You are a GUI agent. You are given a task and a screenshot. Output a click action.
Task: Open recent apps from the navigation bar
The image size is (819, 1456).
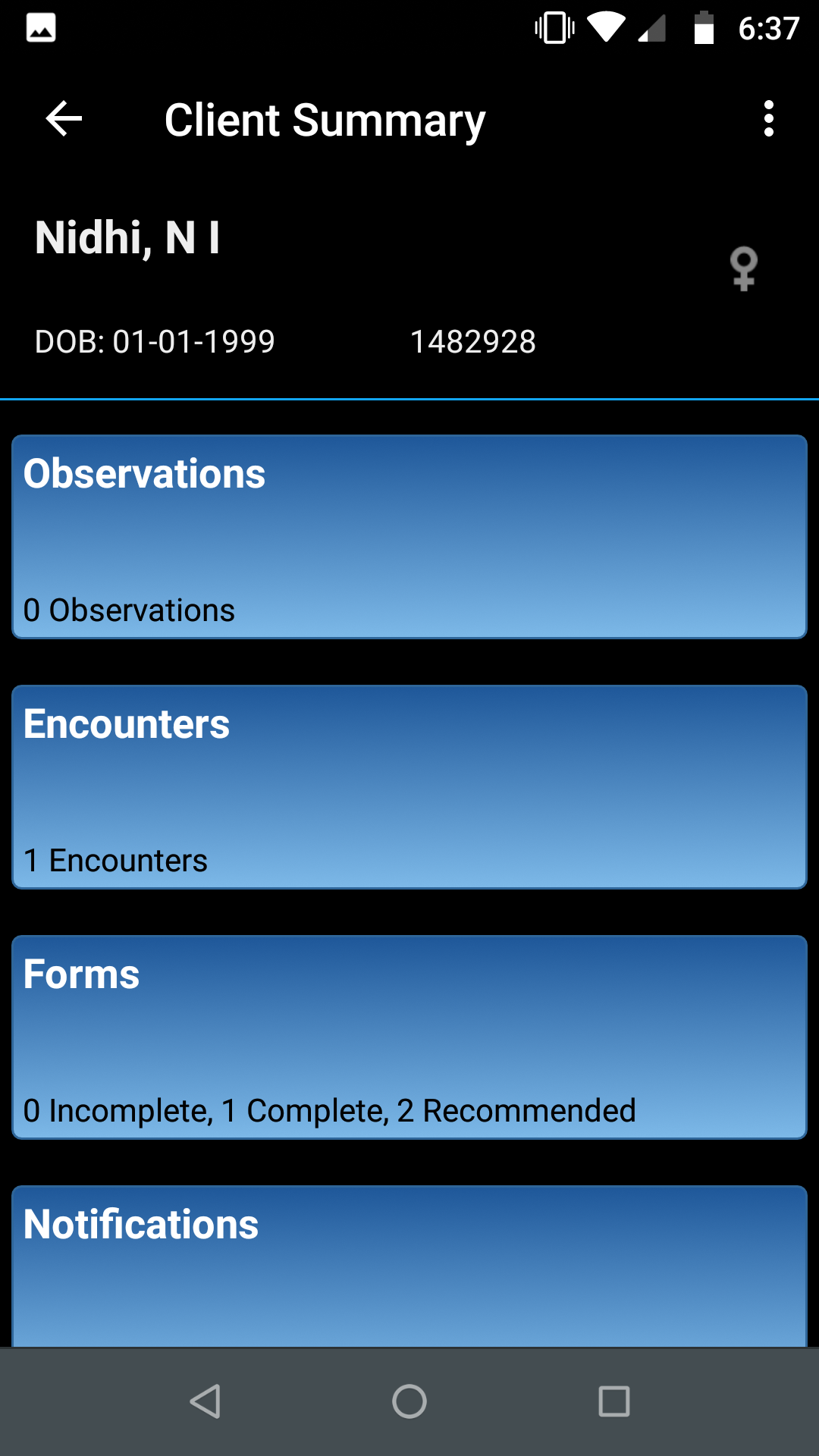(x=614, y=1401)
